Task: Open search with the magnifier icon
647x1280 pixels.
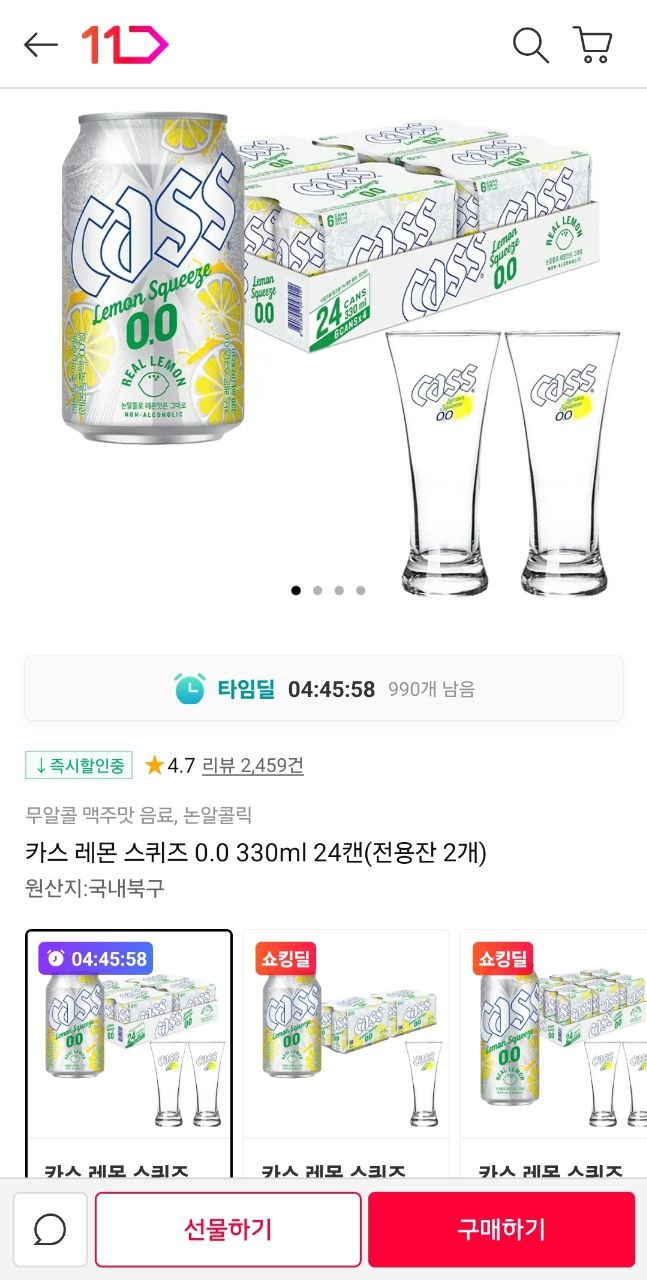Action: (x=530, y=45)
